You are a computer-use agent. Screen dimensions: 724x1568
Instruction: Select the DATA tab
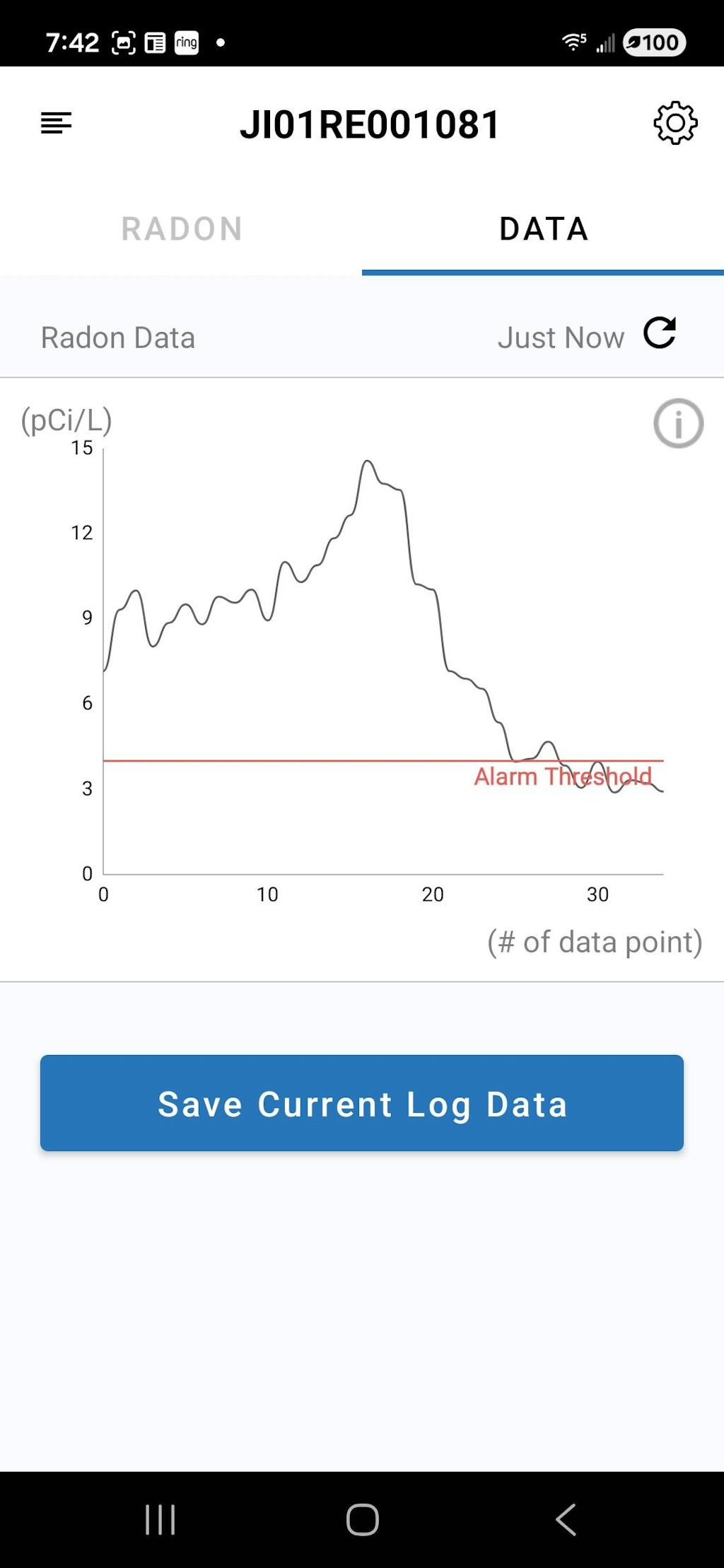click(x=543, y=229)
